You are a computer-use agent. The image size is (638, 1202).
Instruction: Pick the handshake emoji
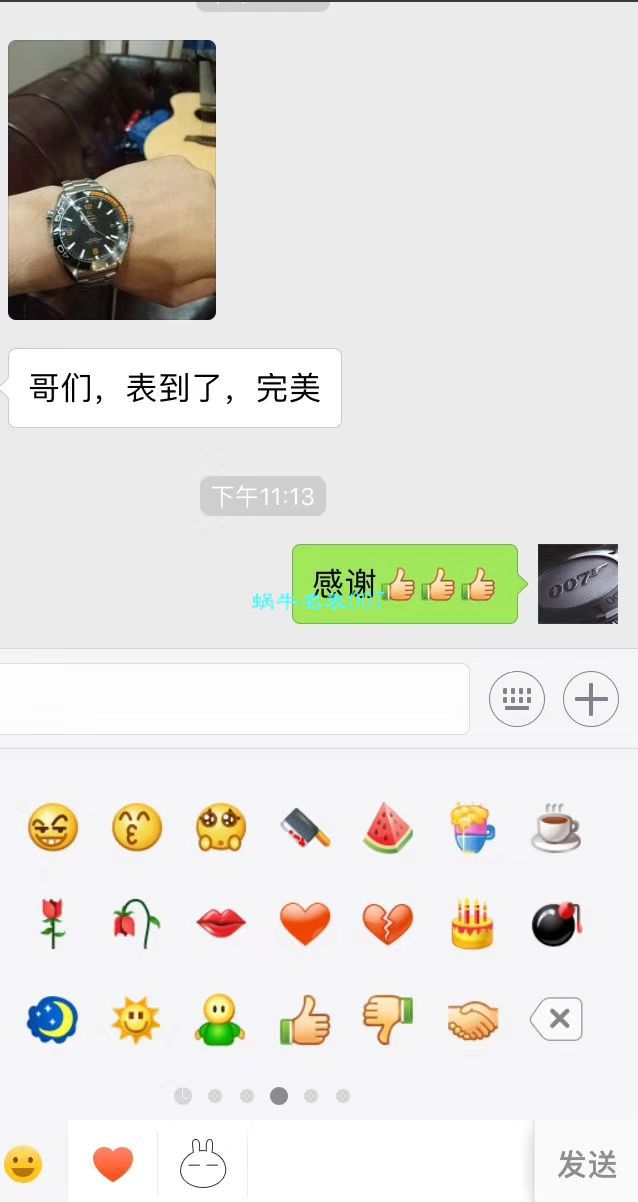pyautogui.click(x=471, y=1019)
